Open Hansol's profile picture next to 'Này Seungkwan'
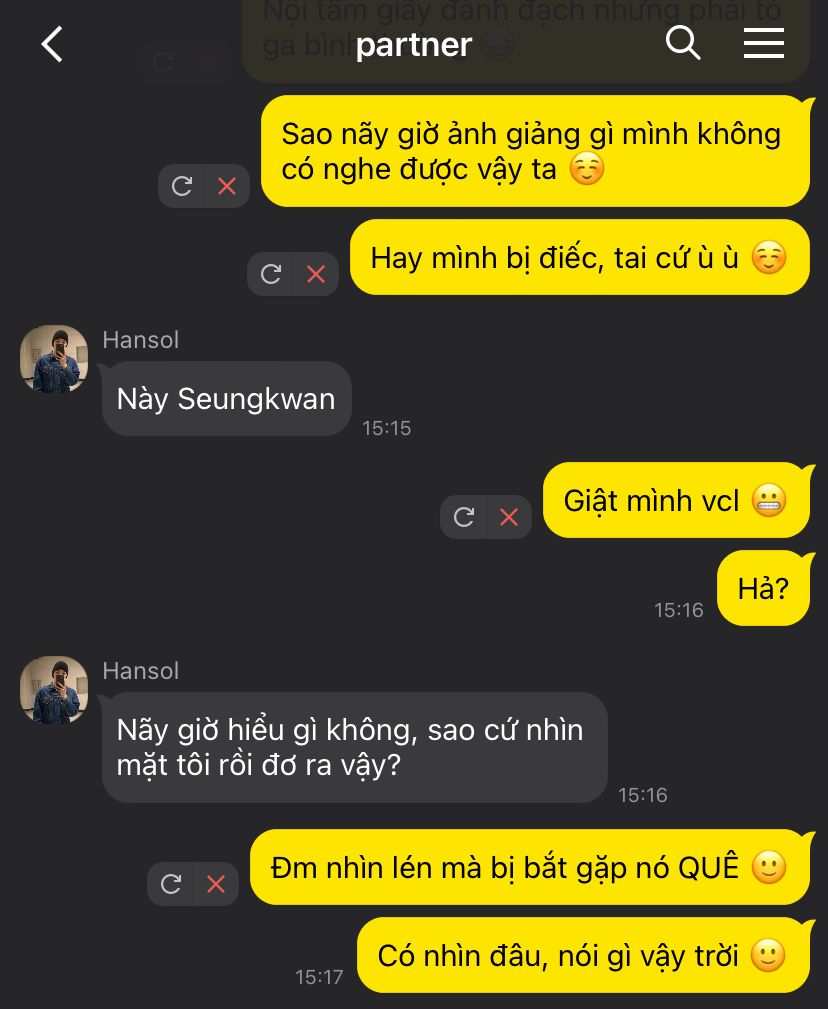Image resolution: width=828 pixels, height=1009 pixels. pyautogui.click(x=54, y=358)
